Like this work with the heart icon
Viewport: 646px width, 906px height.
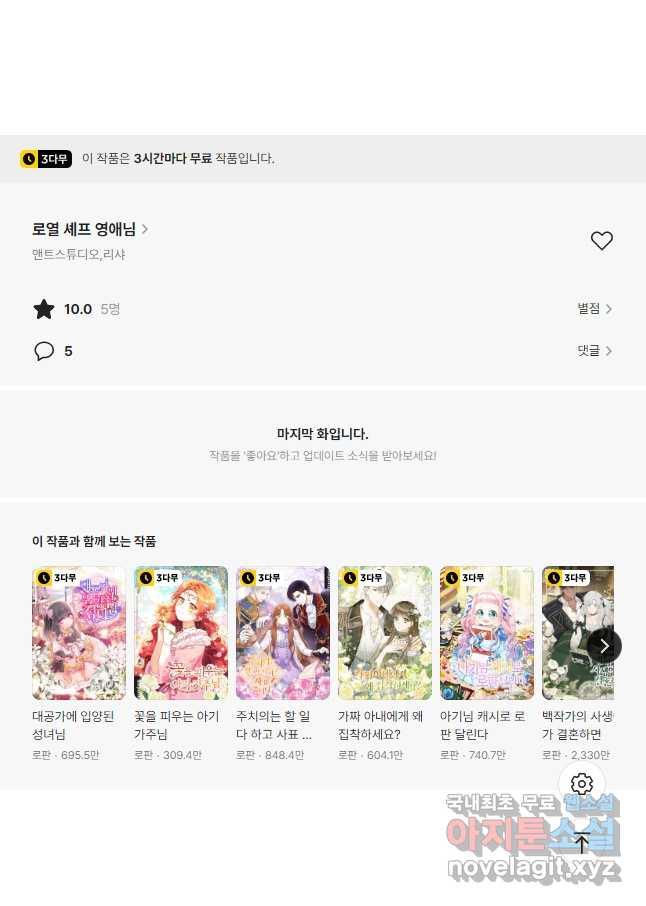pos(601,241)
